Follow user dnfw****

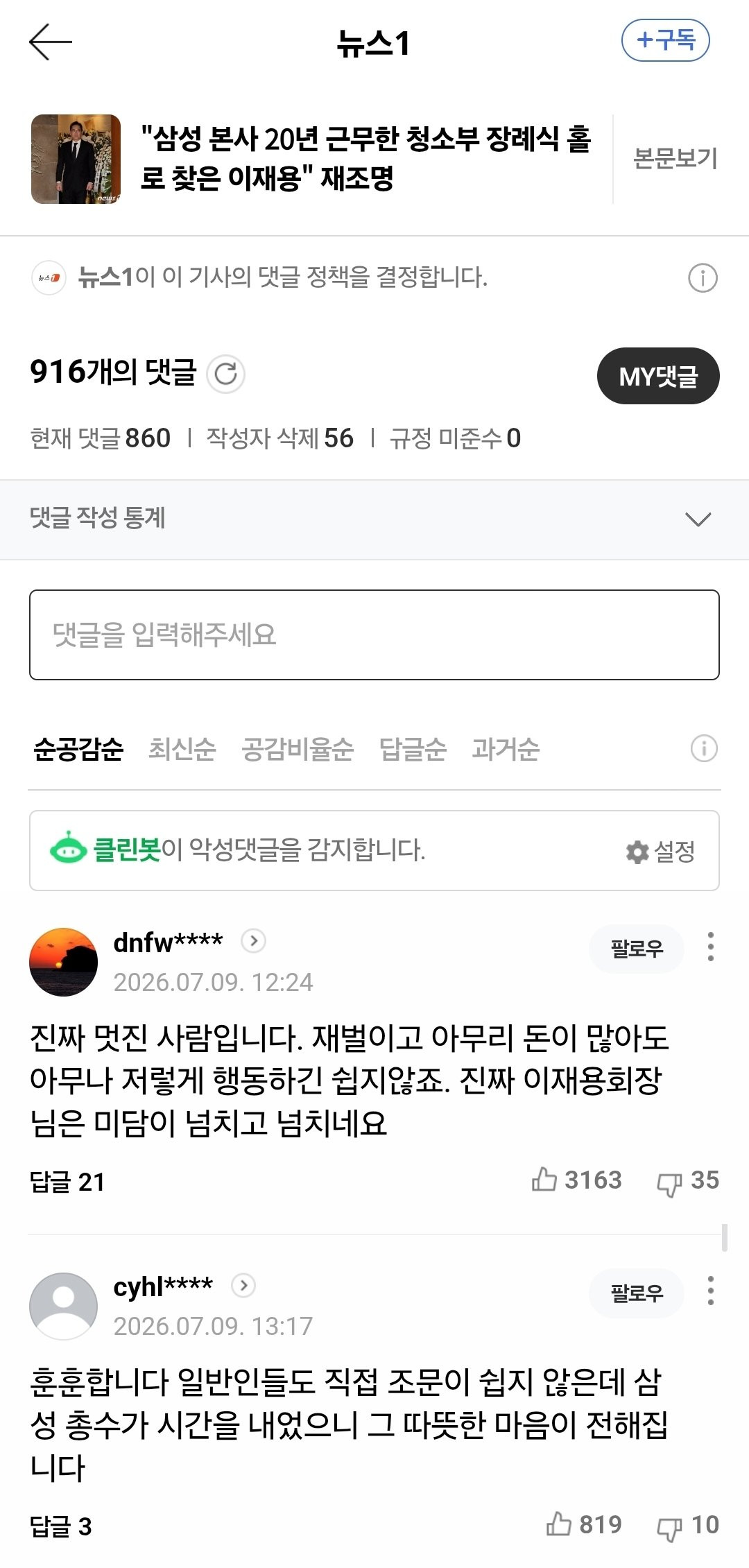637,948
